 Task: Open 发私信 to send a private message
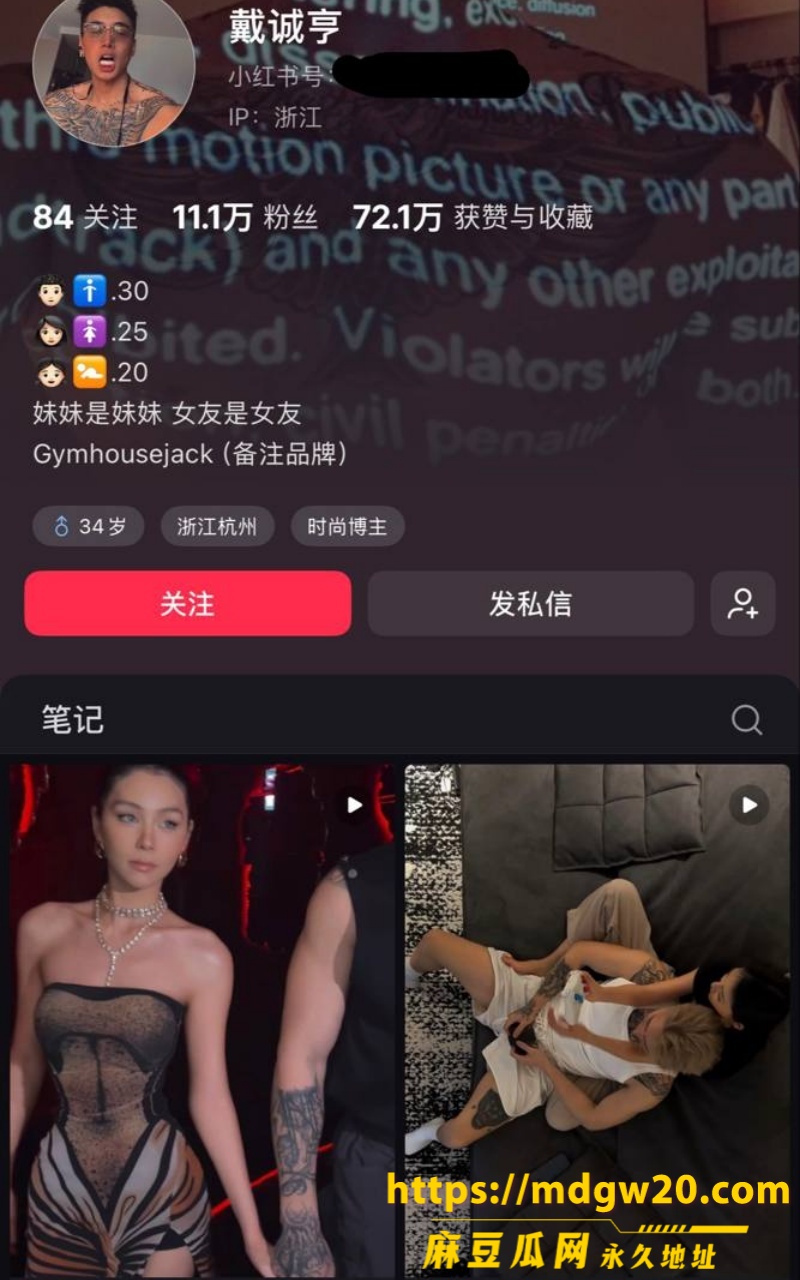tap(531, 604)
